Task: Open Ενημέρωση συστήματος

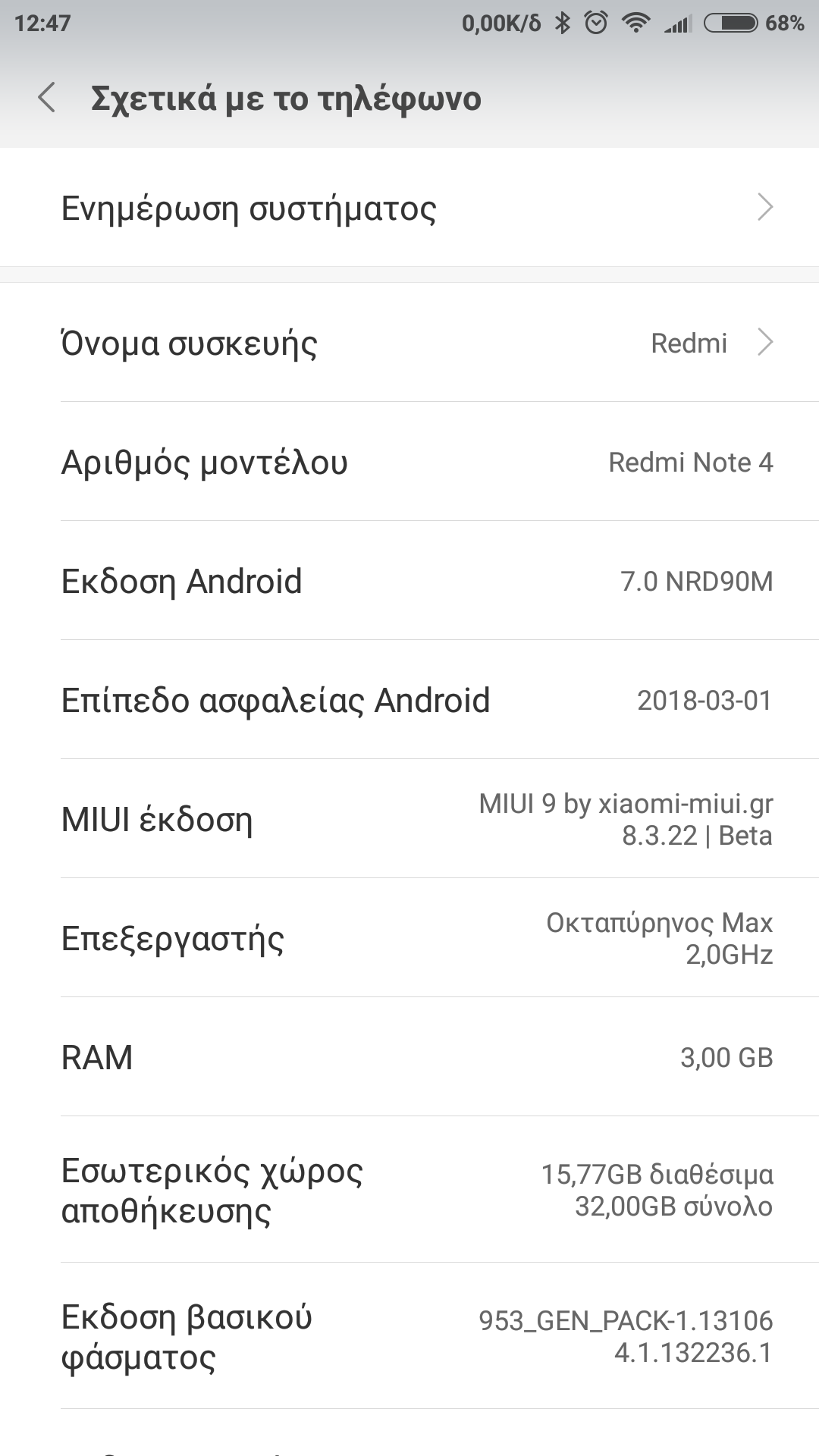Action: (409, 208)
